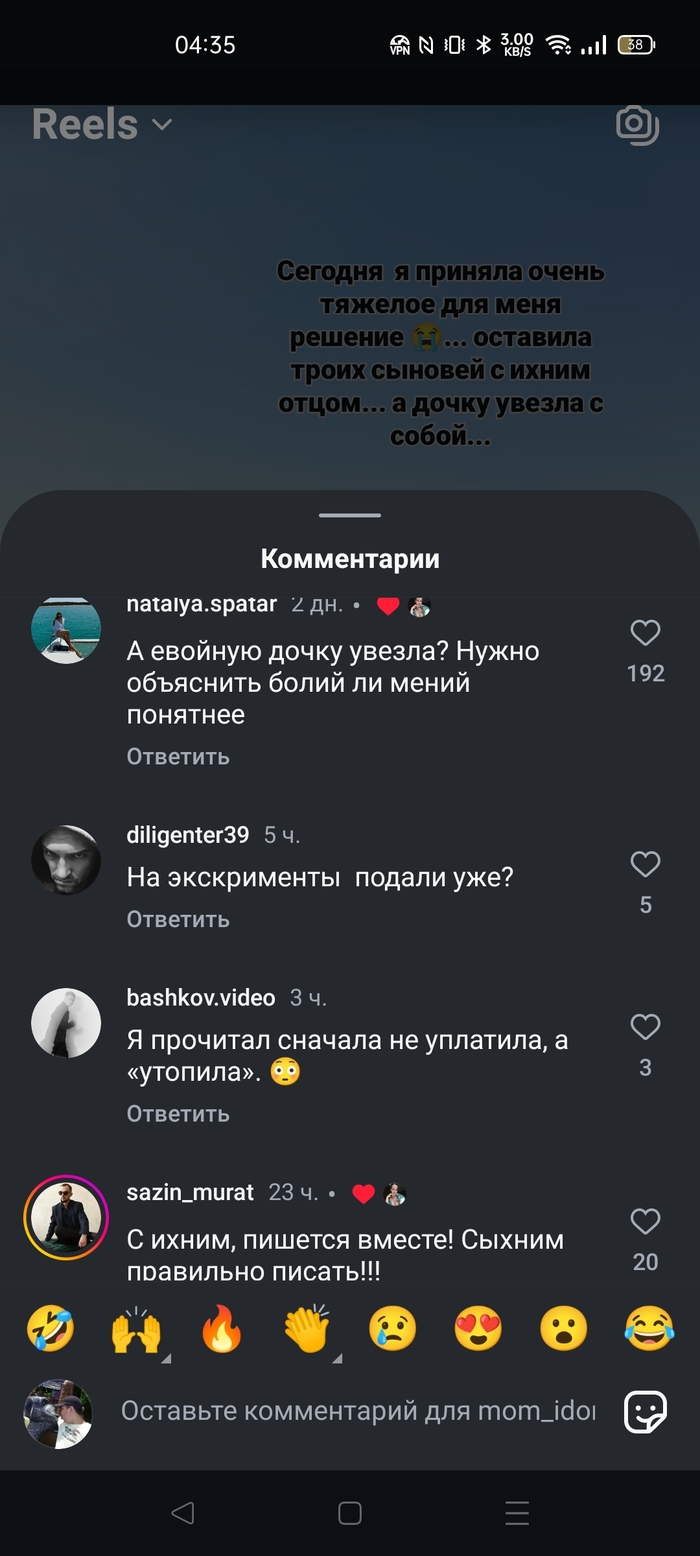Insert the fire emoji reaction

pyautogui.click(x=222, y=1331)
